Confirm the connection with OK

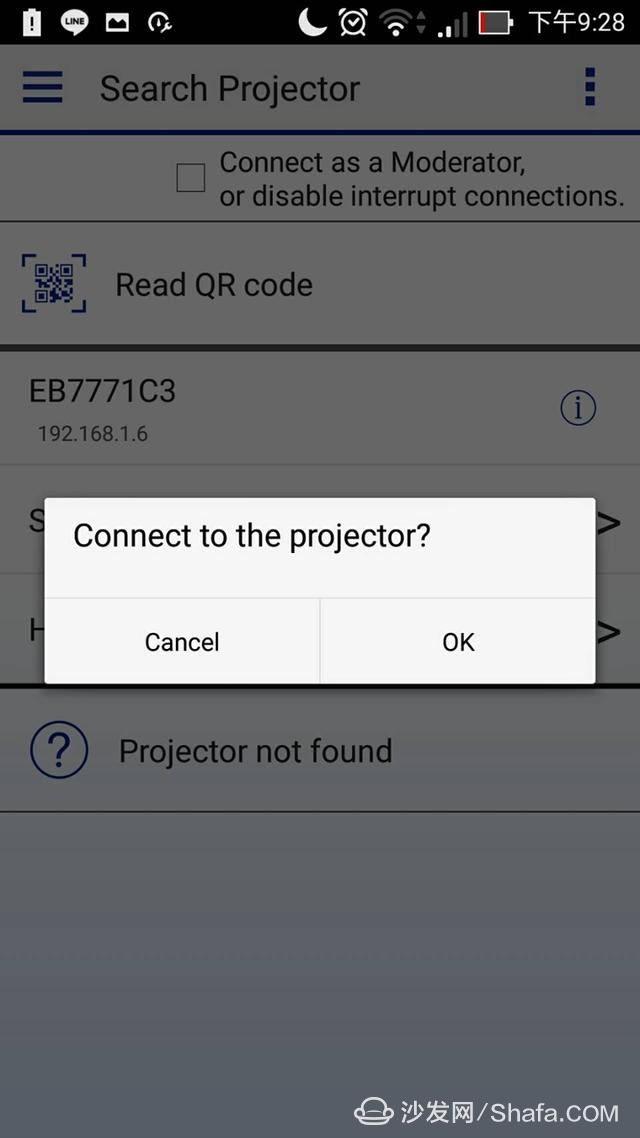[458, 642]
